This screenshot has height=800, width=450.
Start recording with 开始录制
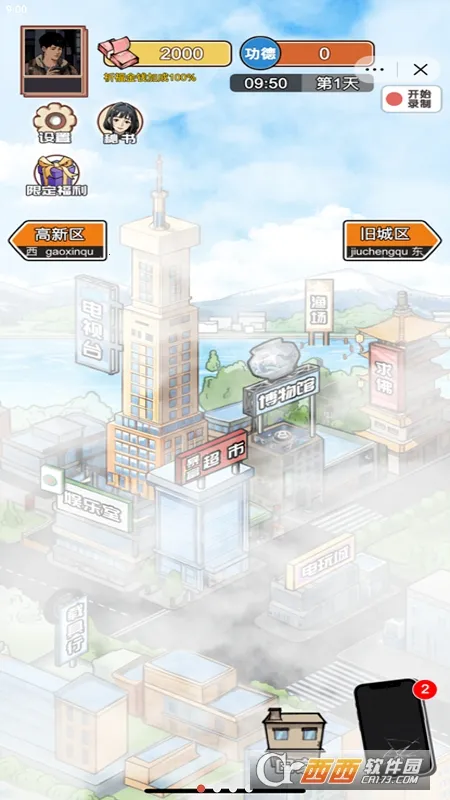point(411,99)
